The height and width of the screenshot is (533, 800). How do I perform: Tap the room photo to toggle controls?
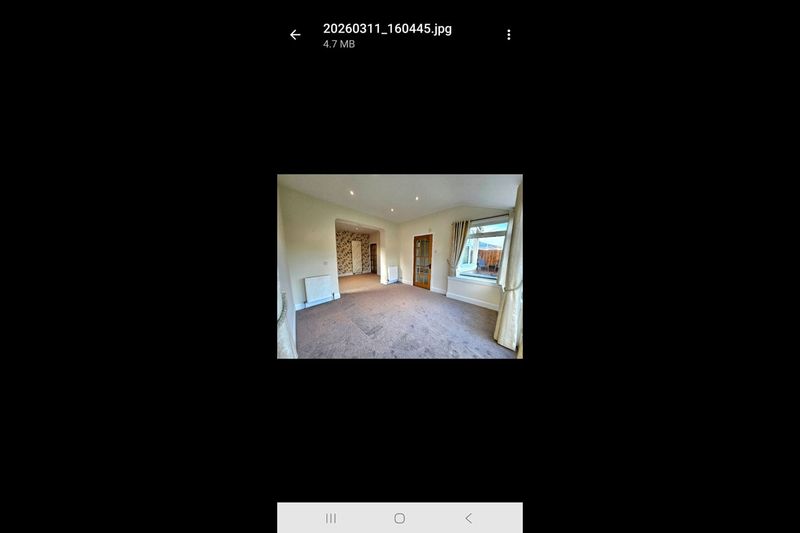[x=399, y=266]
